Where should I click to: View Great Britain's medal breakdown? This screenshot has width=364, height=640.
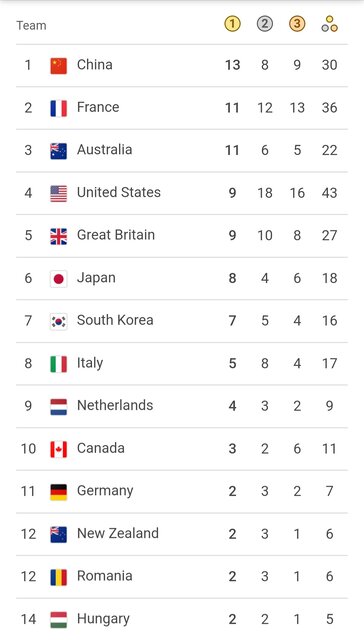click(x=182, y=236)
